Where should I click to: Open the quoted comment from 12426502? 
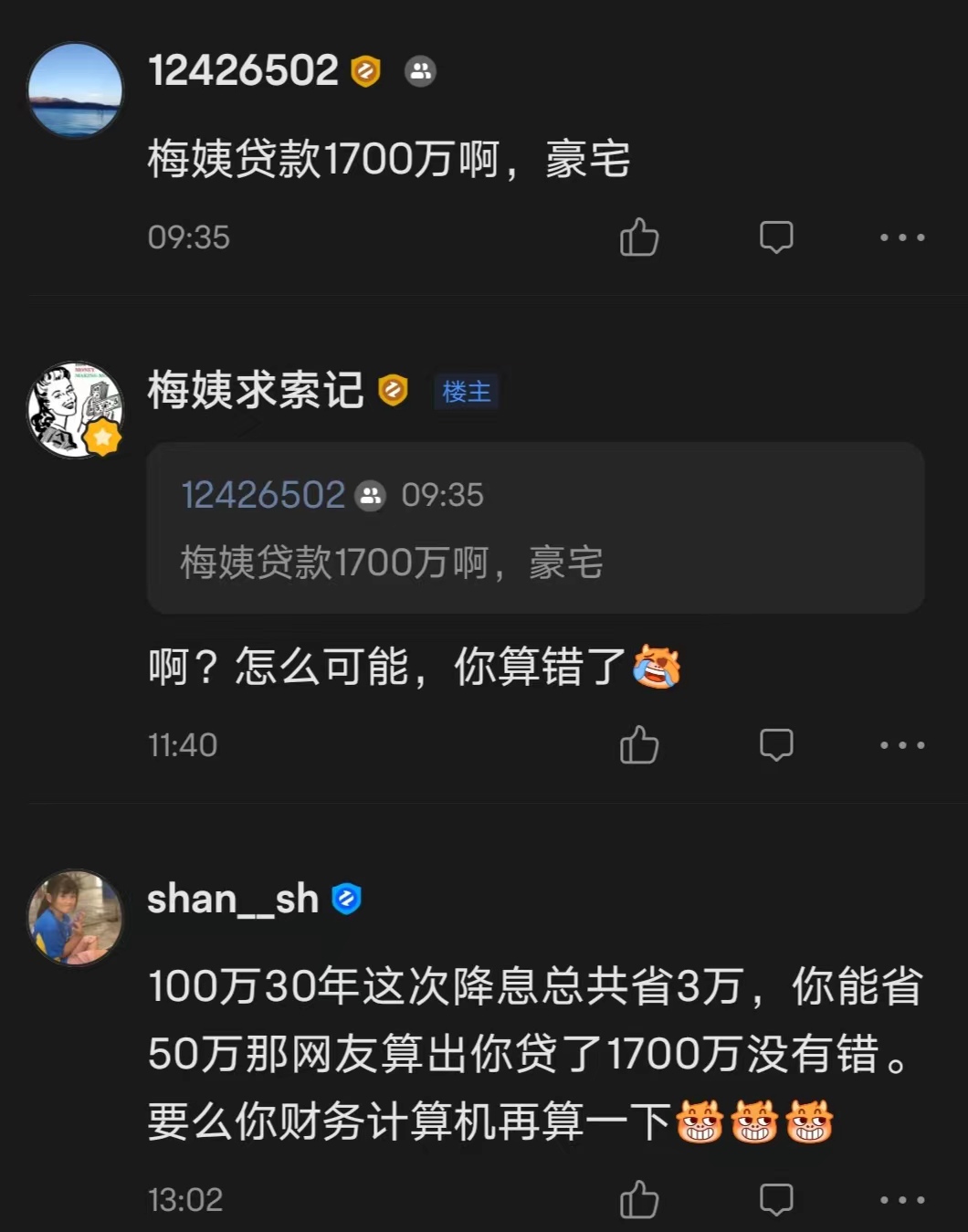(535, 528)
